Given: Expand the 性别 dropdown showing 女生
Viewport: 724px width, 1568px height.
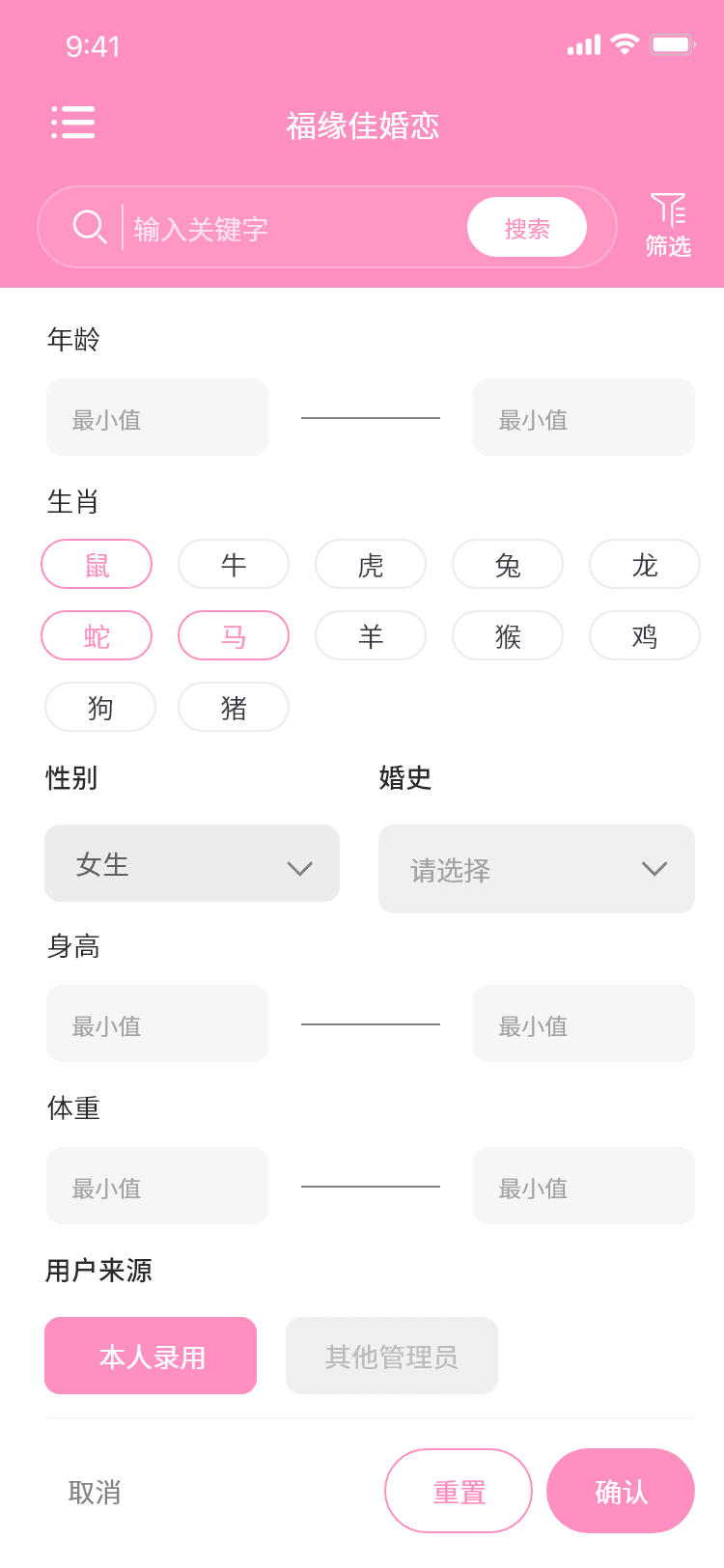Looking at the screenshot, I should pyautogui.click(x=192, y=864).
